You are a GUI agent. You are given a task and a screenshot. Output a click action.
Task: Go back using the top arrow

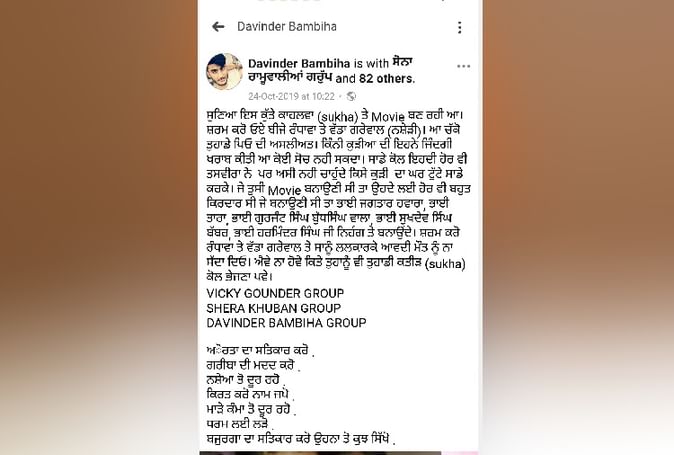(x=218, y=26)
